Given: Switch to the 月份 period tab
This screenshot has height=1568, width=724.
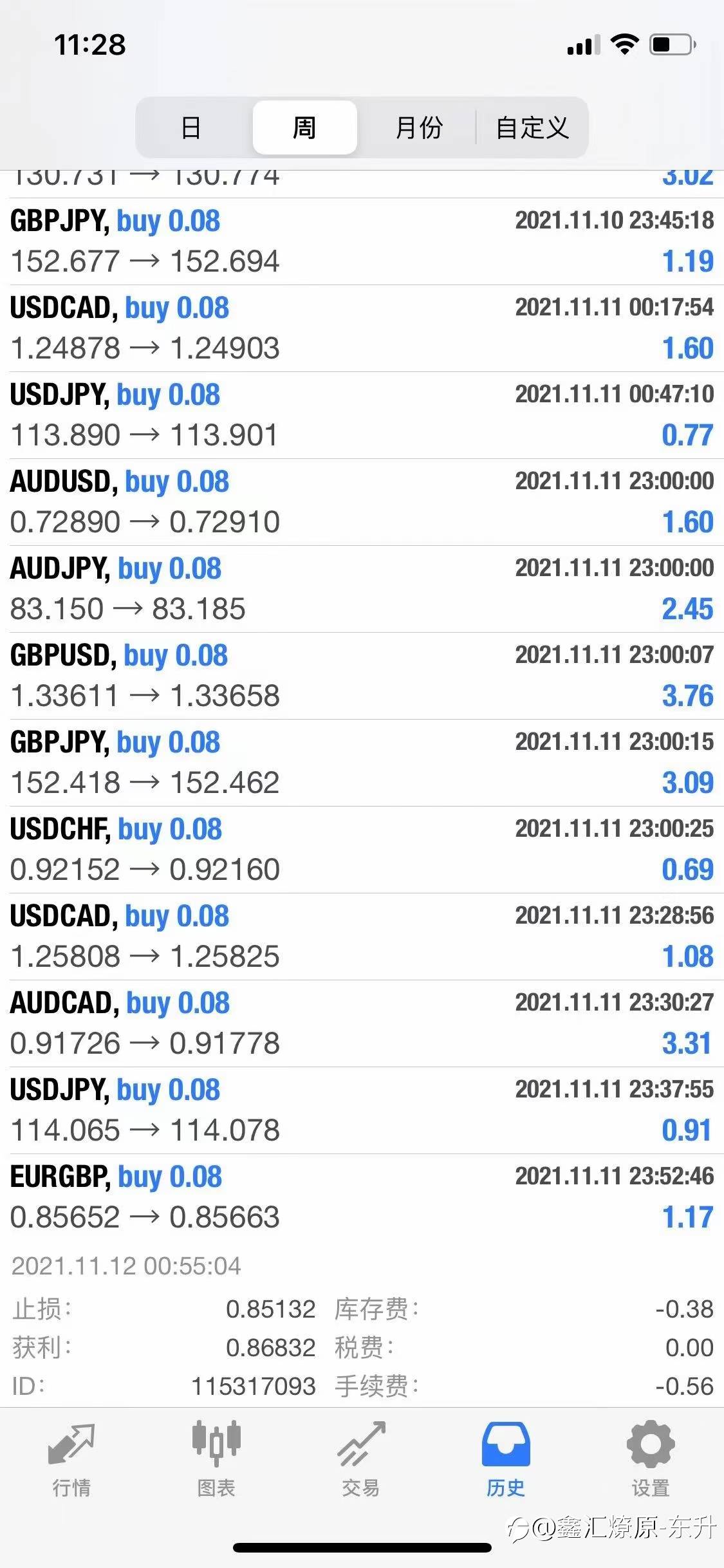Looking at the screenshot, I should (x=418, y=127).
